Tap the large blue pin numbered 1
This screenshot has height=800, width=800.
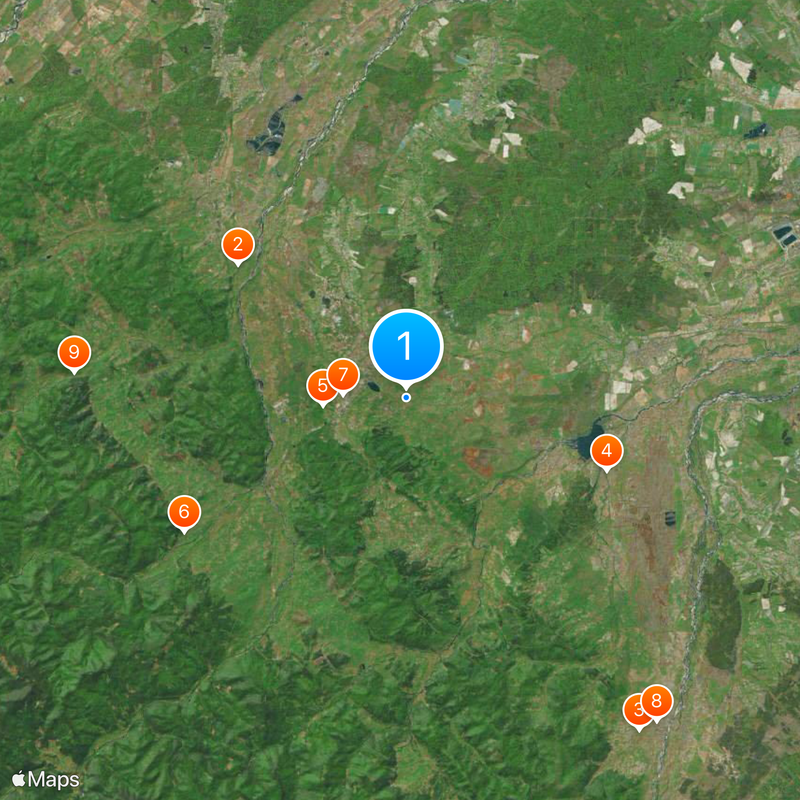tap(406, 346)
